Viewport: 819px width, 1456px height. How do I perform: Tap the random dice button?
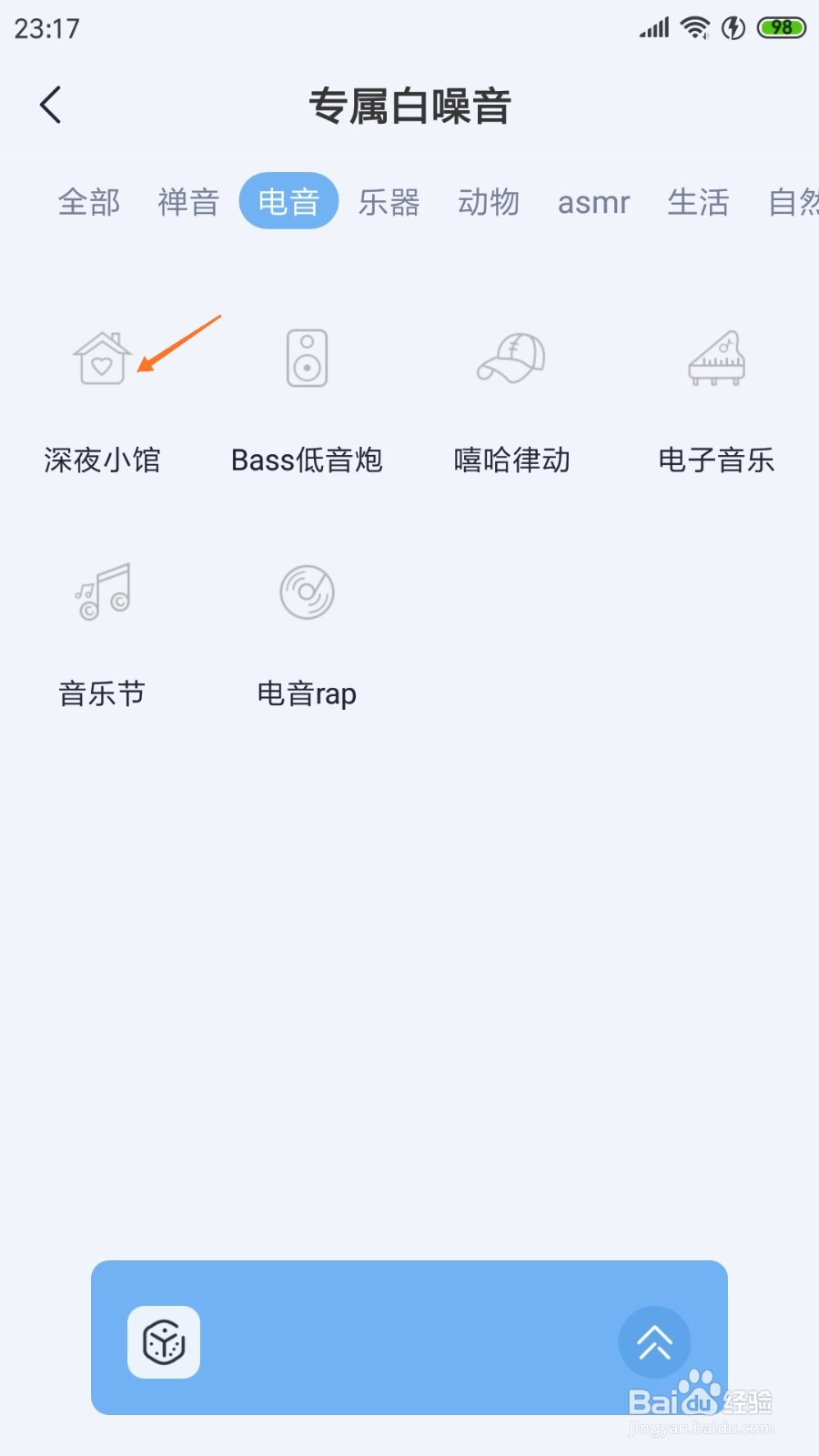(164, 1342)
